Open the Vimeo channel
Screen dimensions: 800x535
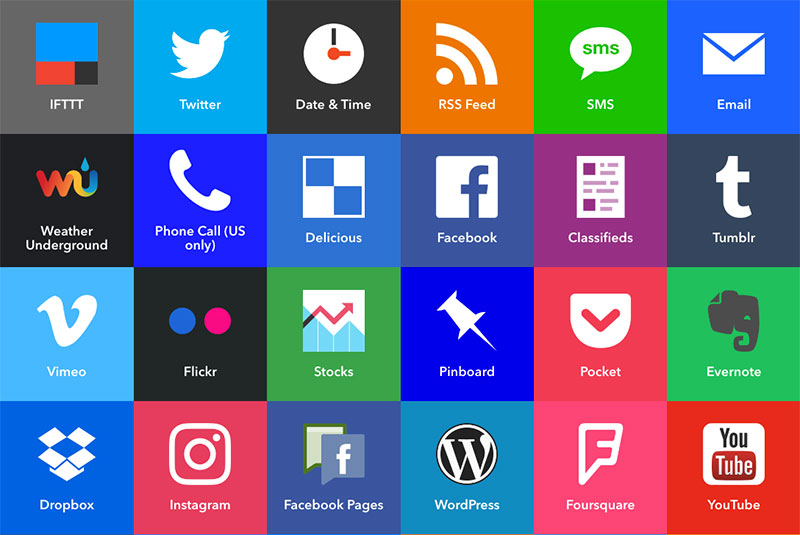[66, 333]
